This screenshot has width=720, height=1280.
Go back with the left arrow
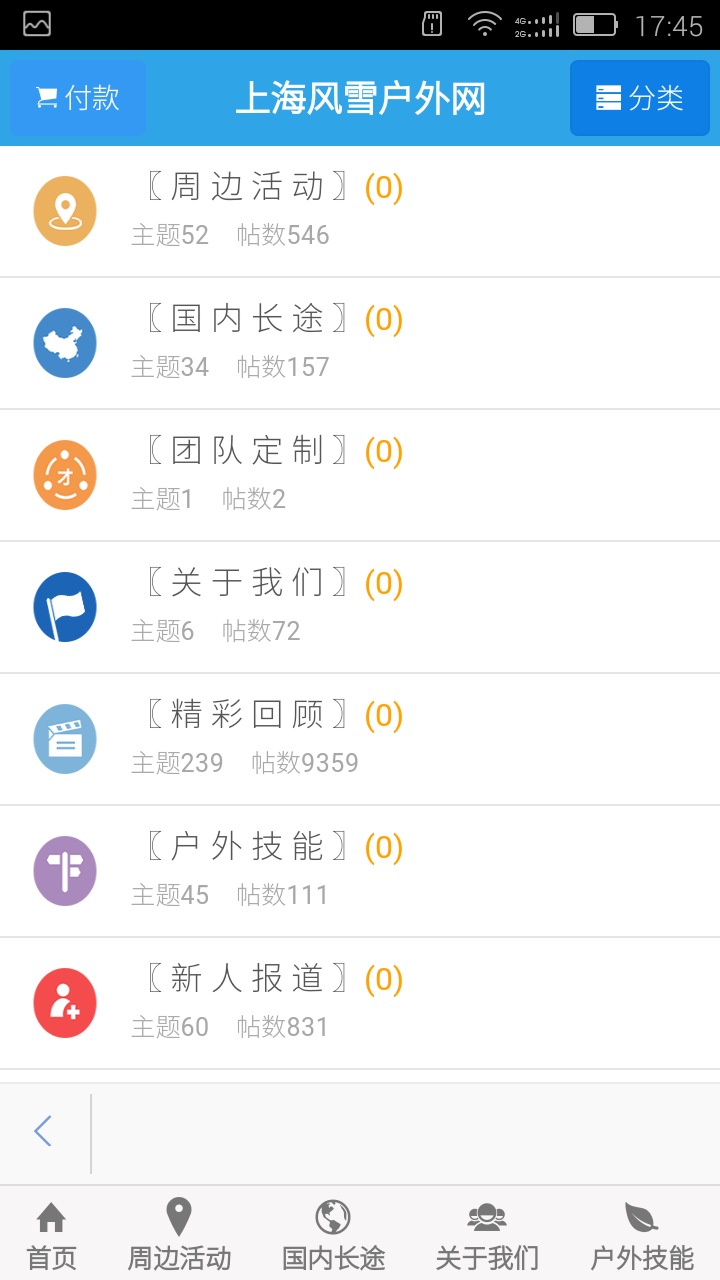43,1131
